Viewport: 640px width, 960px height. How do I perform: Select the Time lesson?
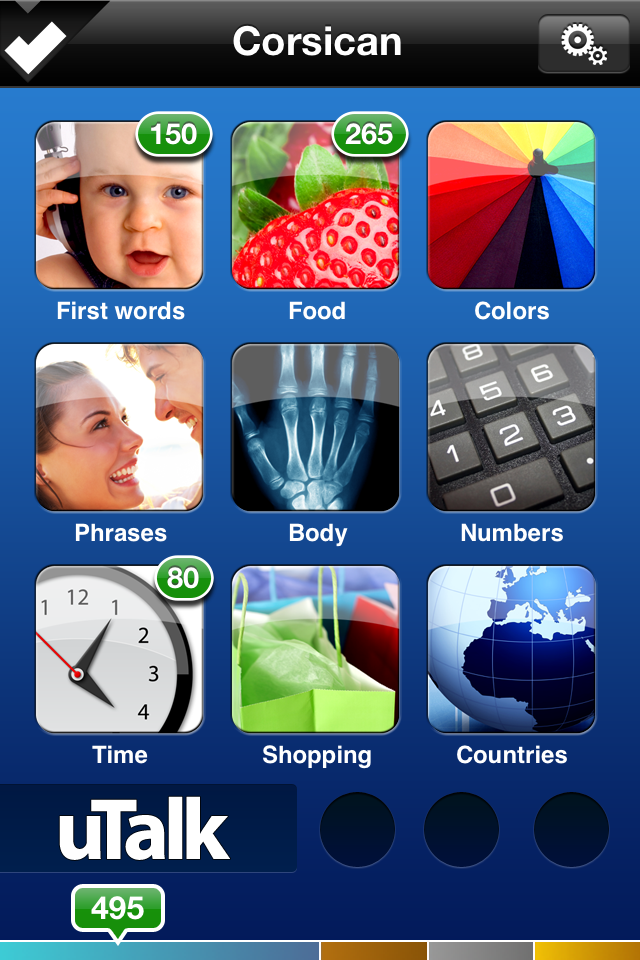(120, 650)
